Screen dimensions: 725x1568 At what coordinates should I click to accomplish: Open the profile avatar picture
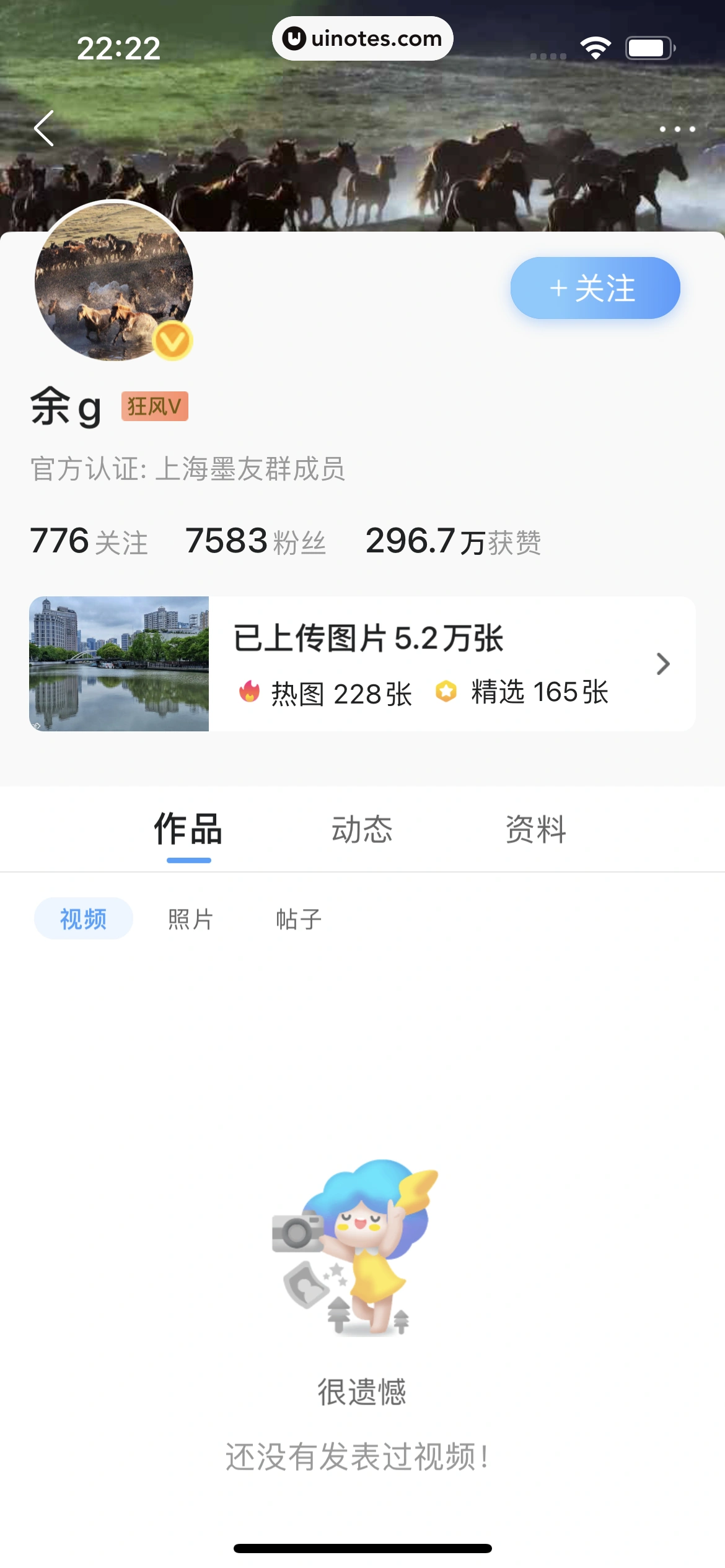pos(114,281)
